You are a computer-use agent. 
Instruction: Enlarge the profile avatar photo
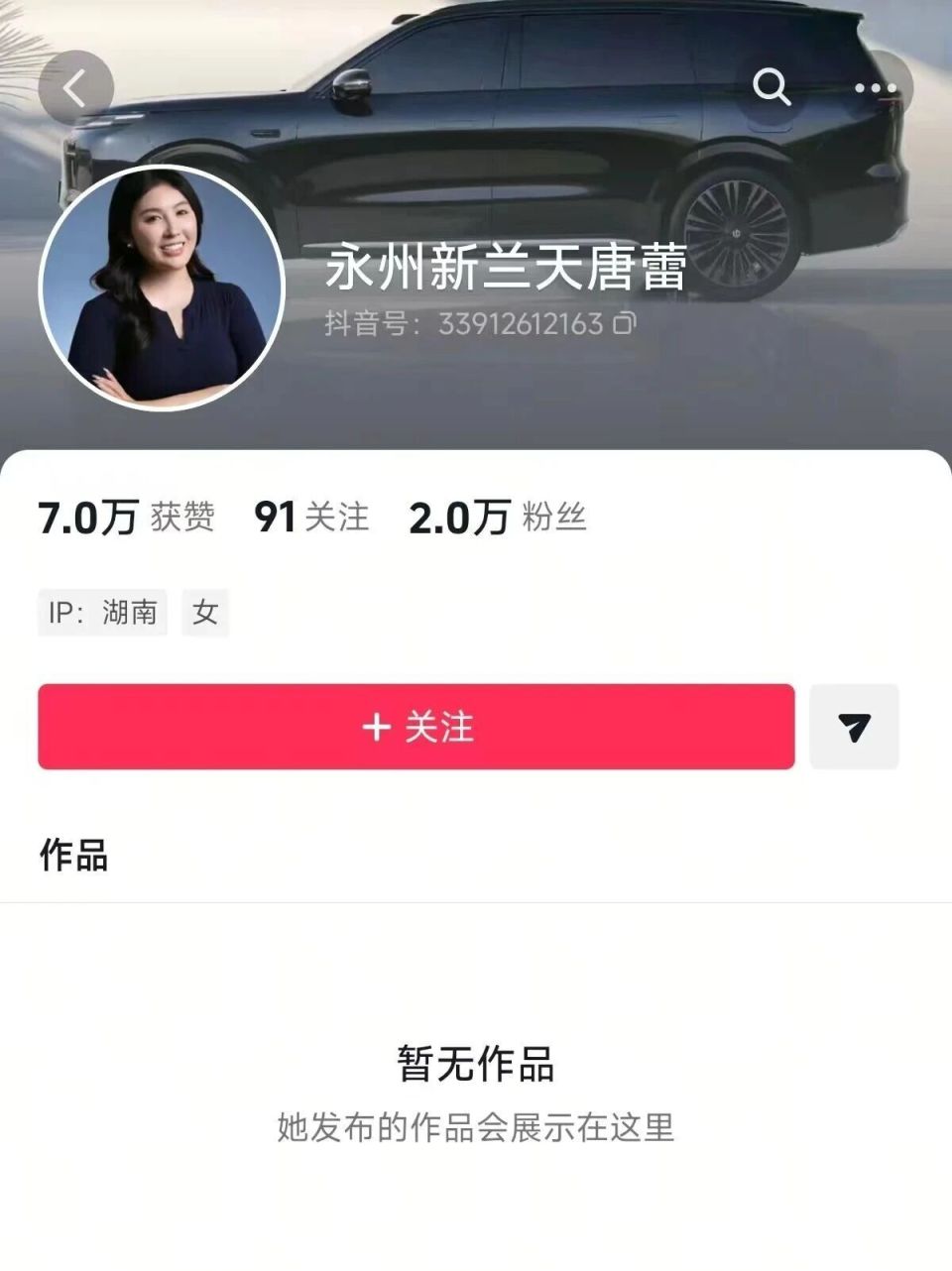click(162, 288)
